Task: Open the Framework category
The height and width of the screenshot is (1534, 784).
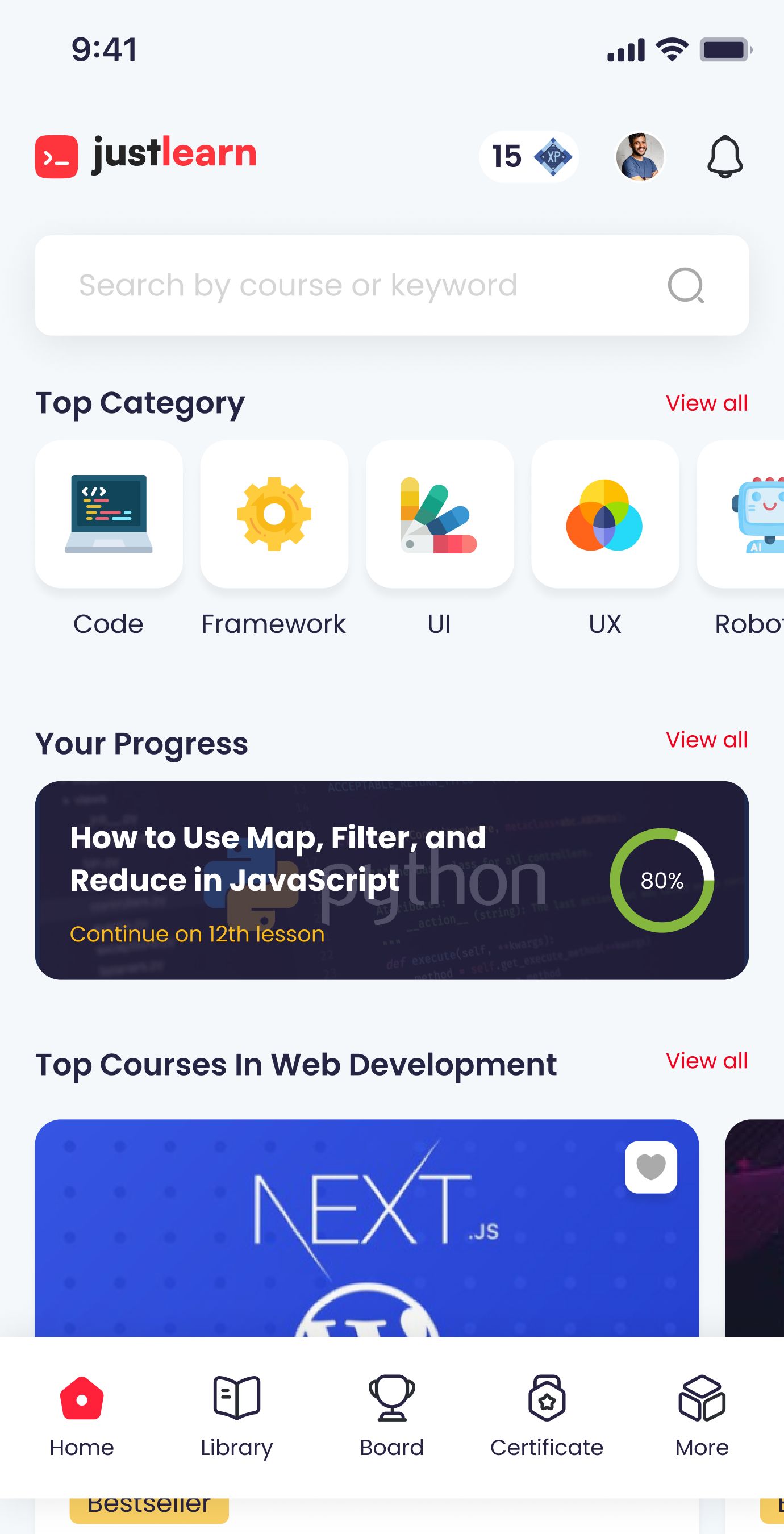Action: [x=274, y=515]
